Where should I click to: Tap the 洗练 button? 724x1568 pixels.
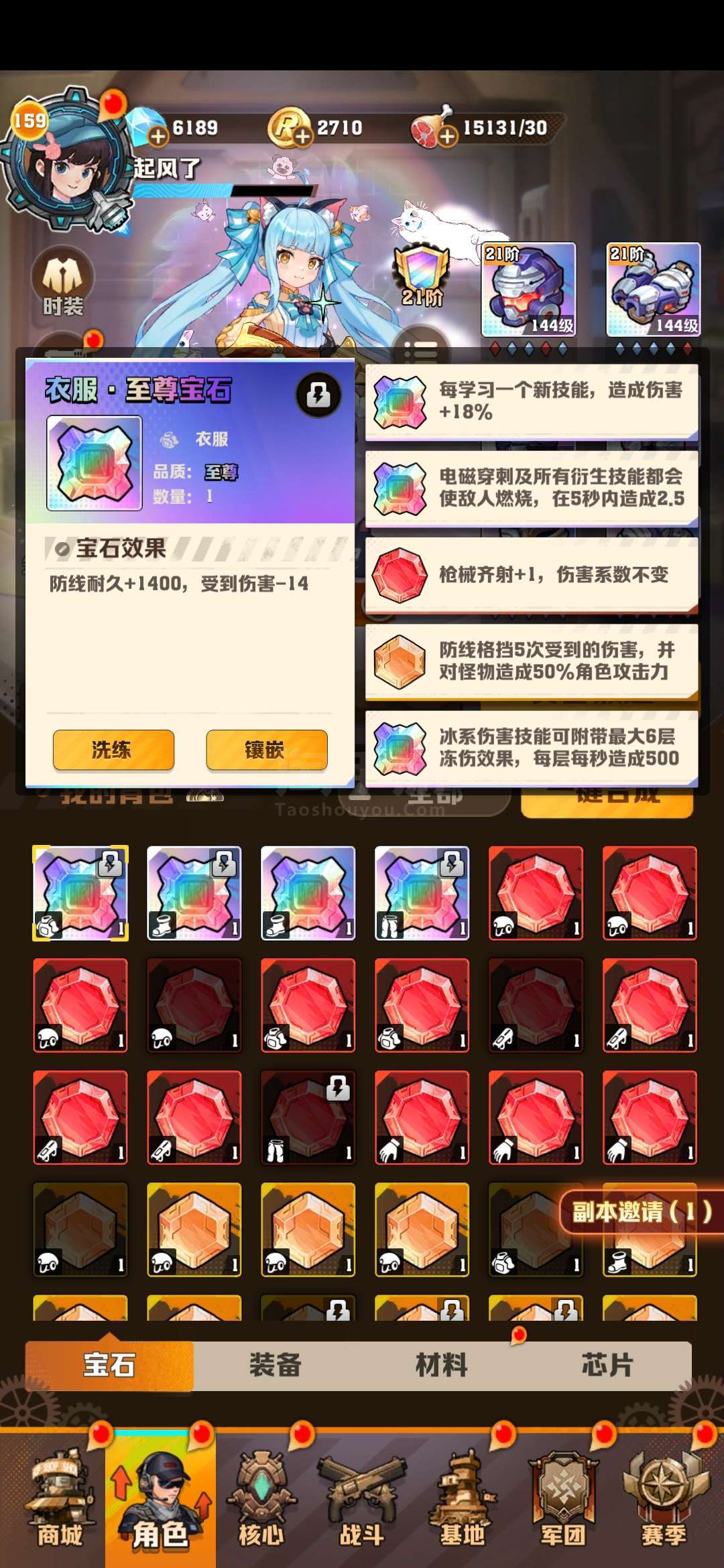click(x=113, y=749)
